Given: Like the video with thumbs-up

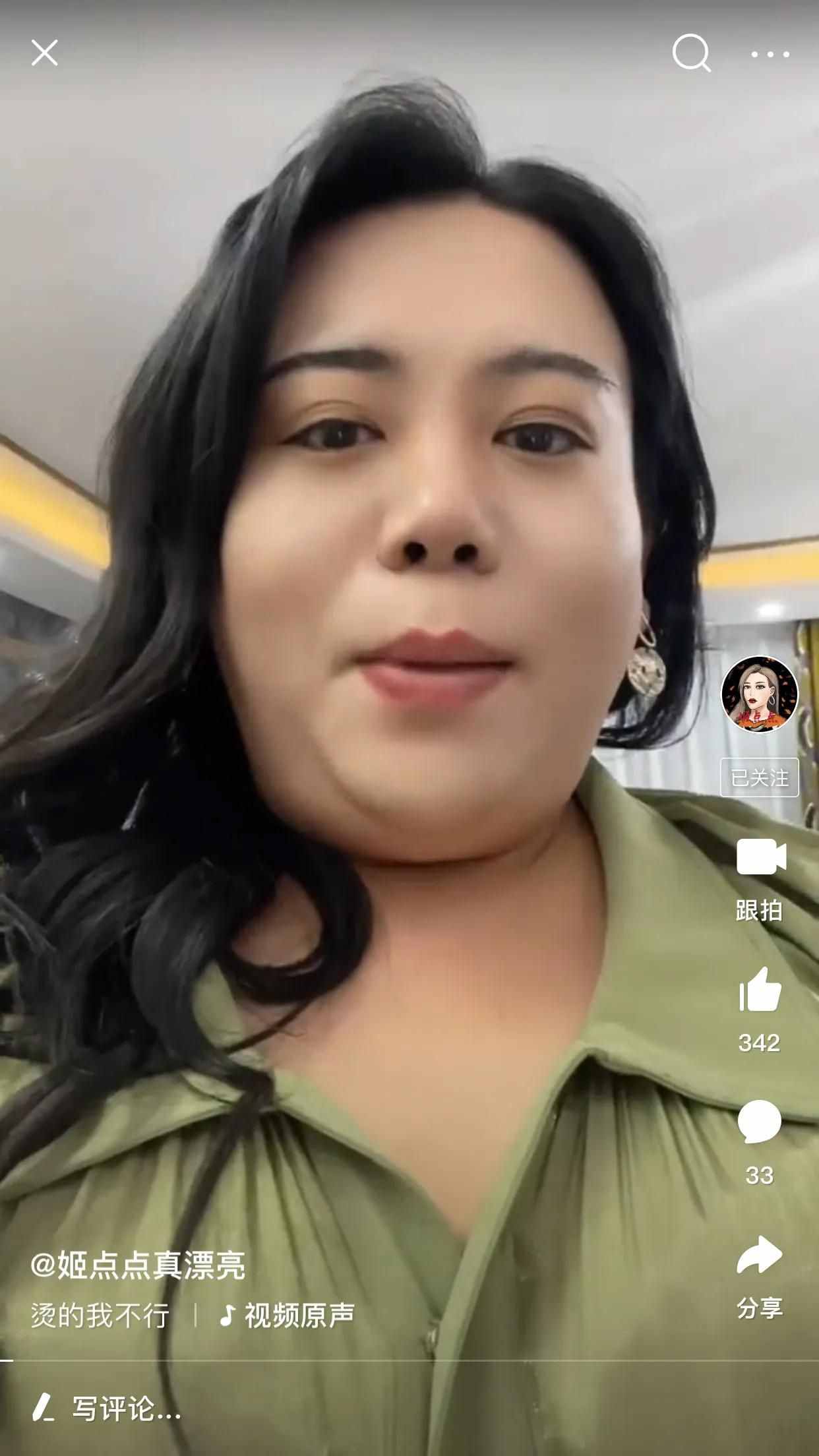Looking at the screenshot, I should coord(760,989).
